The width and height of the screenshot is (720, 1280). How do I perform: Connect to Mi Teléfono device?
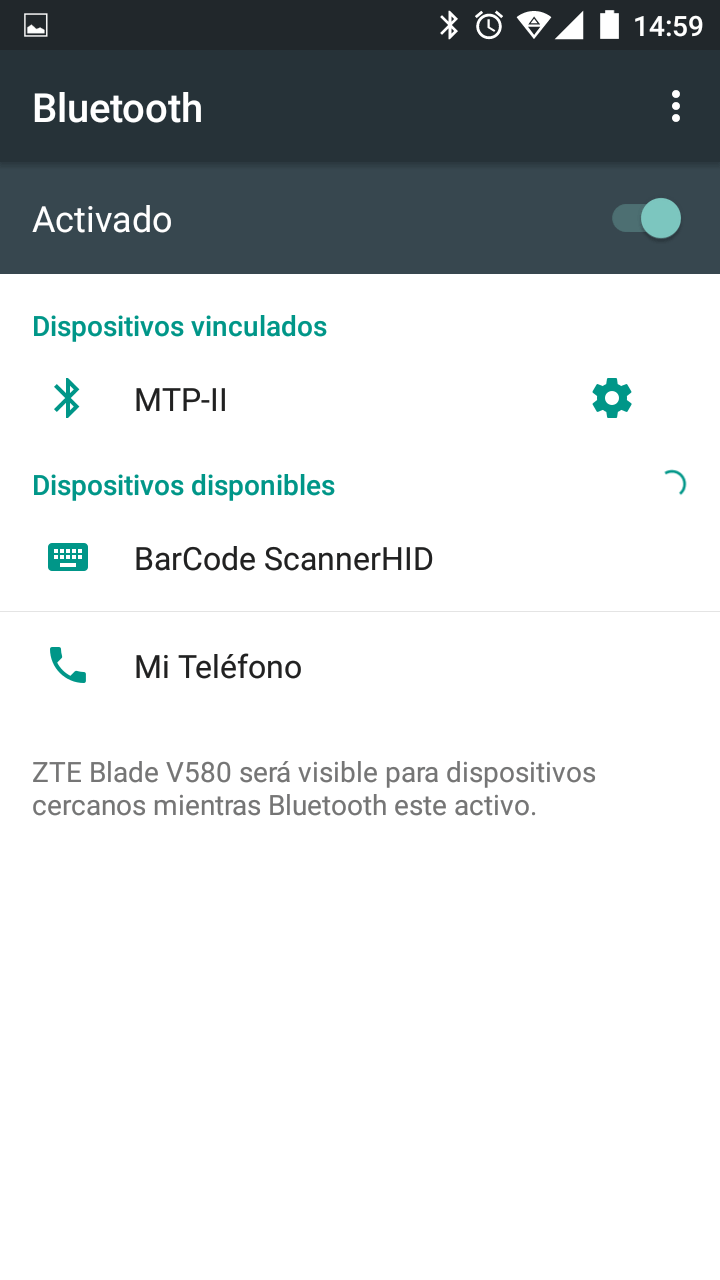click(x=360, y=666)
